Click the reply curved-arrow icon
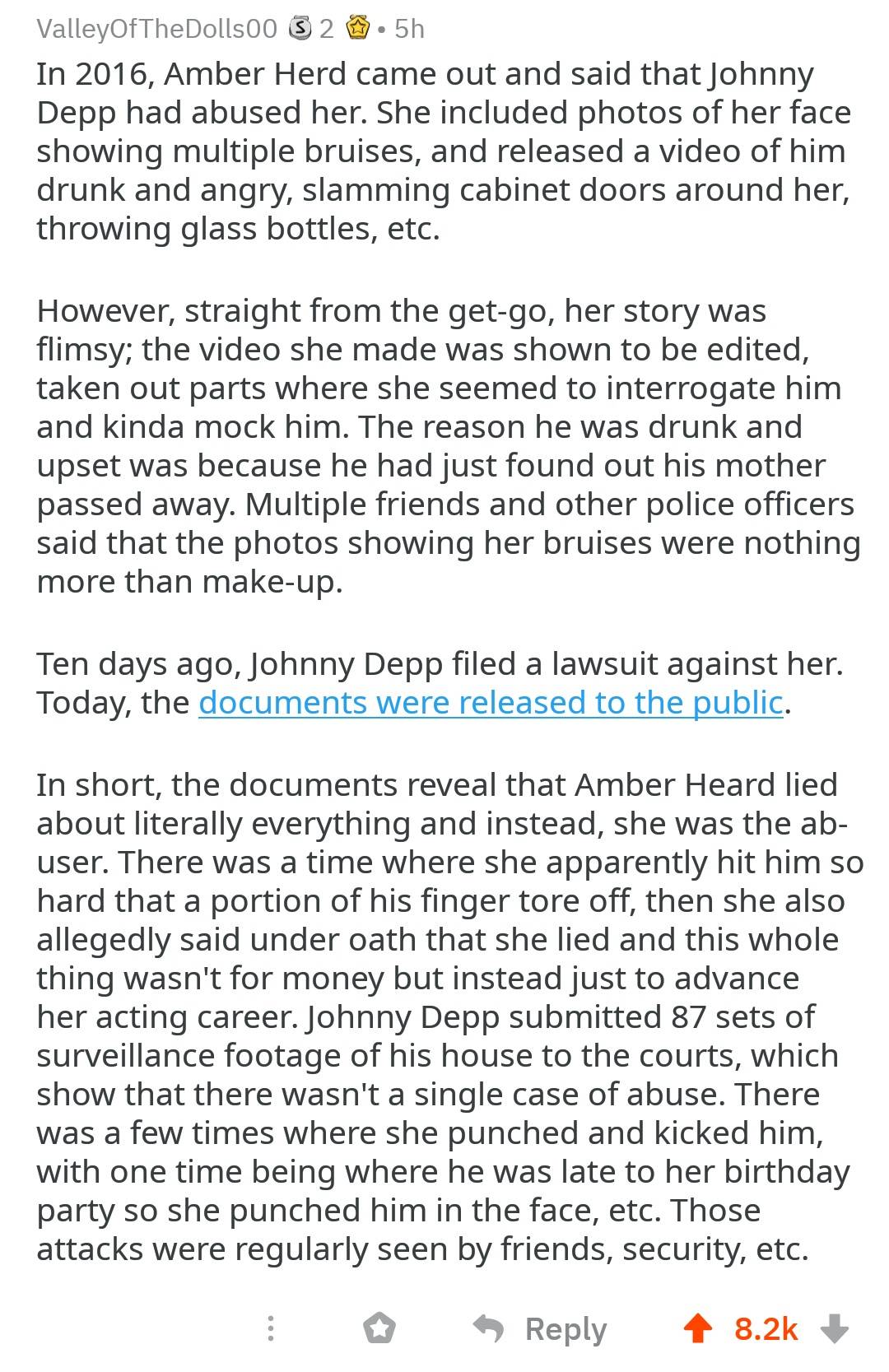The height and width of the screenshot is (1372, 889). tap(489, 1328)
